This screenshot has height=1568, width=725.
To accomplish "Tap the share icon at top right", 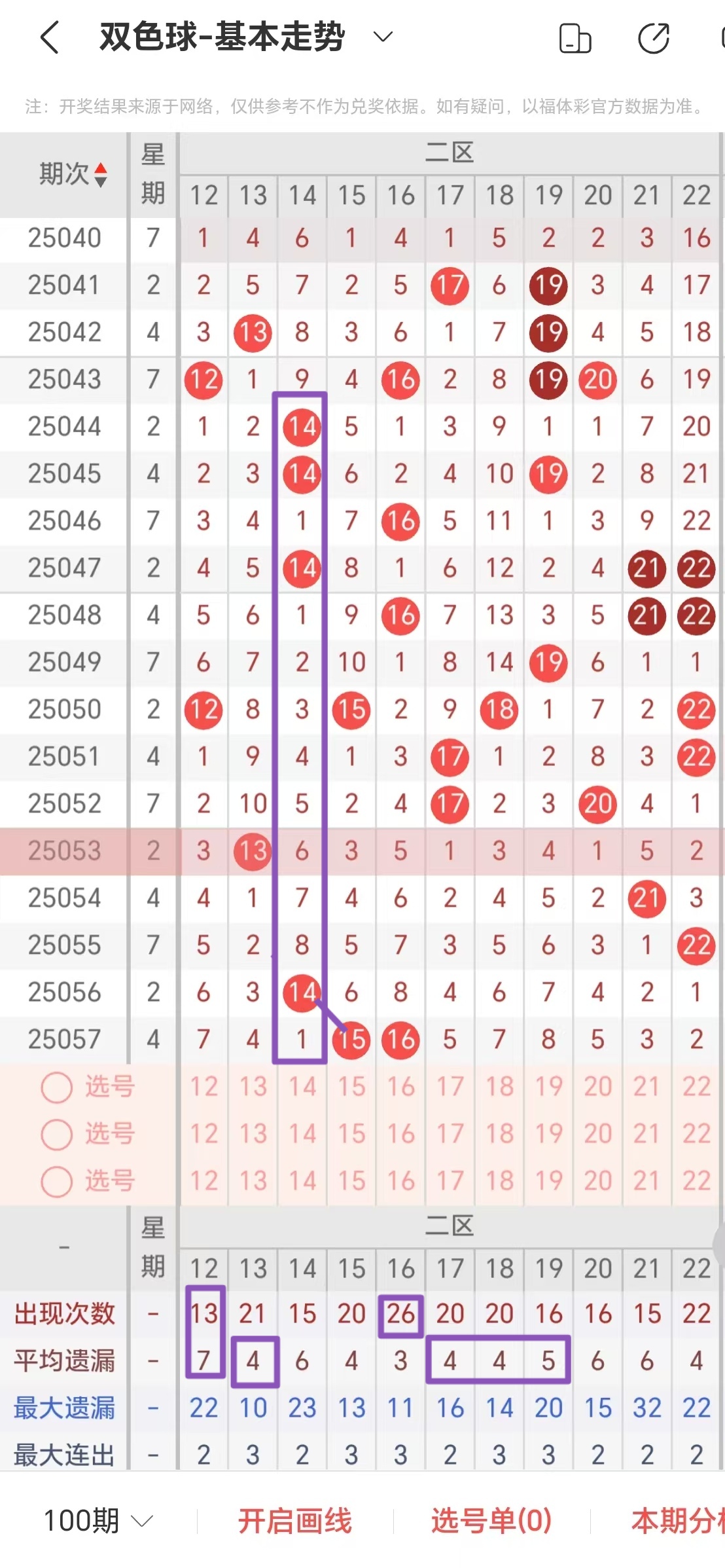I will click(x=653, y=38).
